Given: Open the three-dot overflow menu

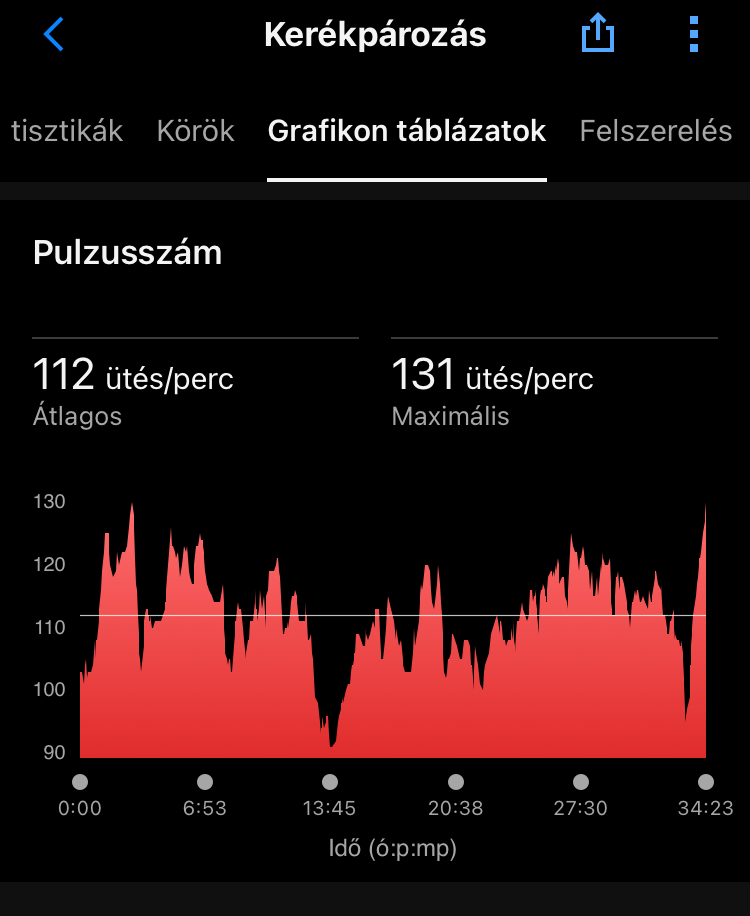Looking at the screenshot, I should (x=694, y=35).
